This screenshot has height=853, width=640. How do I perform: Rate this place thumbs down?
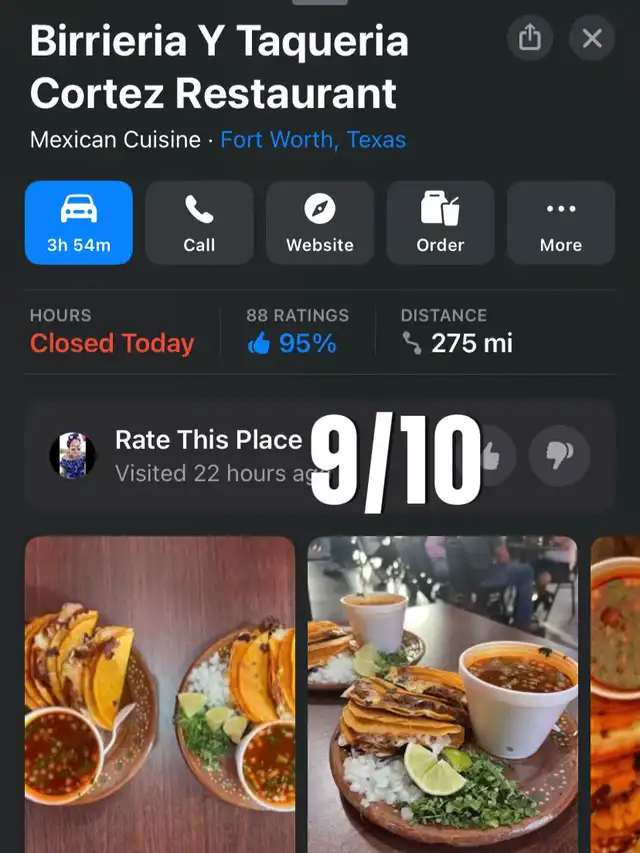tap(559, 456)
